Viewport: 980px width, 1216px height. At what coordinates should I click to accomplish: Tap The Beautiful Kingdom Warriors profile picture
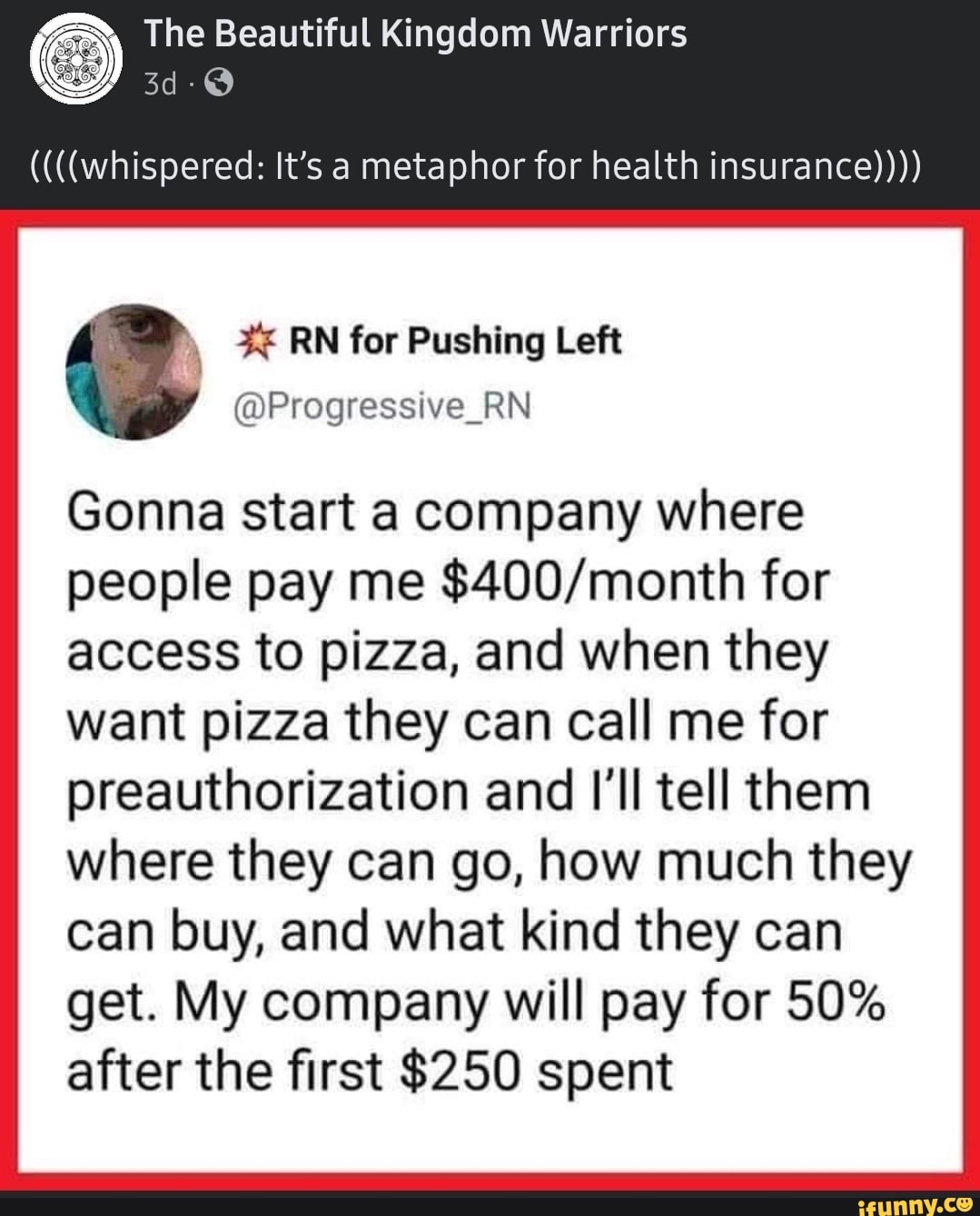[76, 60]
